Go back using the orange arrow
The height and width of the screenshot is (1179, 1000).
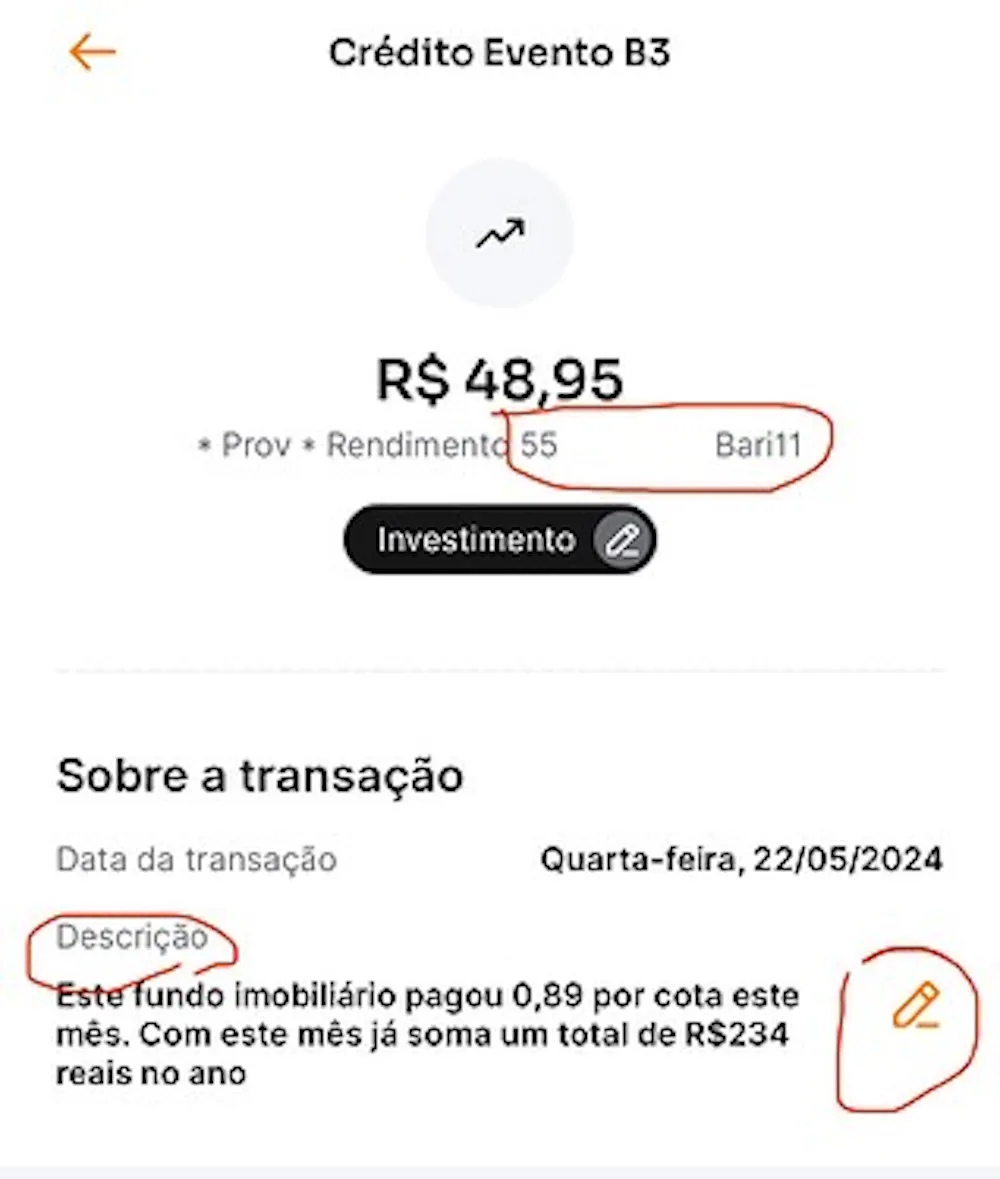click(x=92, y=52)
